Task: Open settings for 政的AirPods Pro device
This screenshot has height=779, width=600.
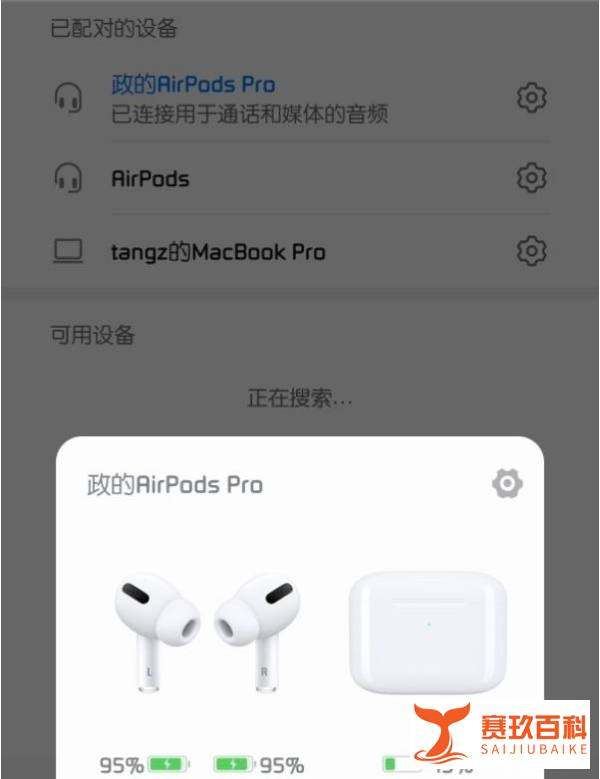Action: pos(531,98)
